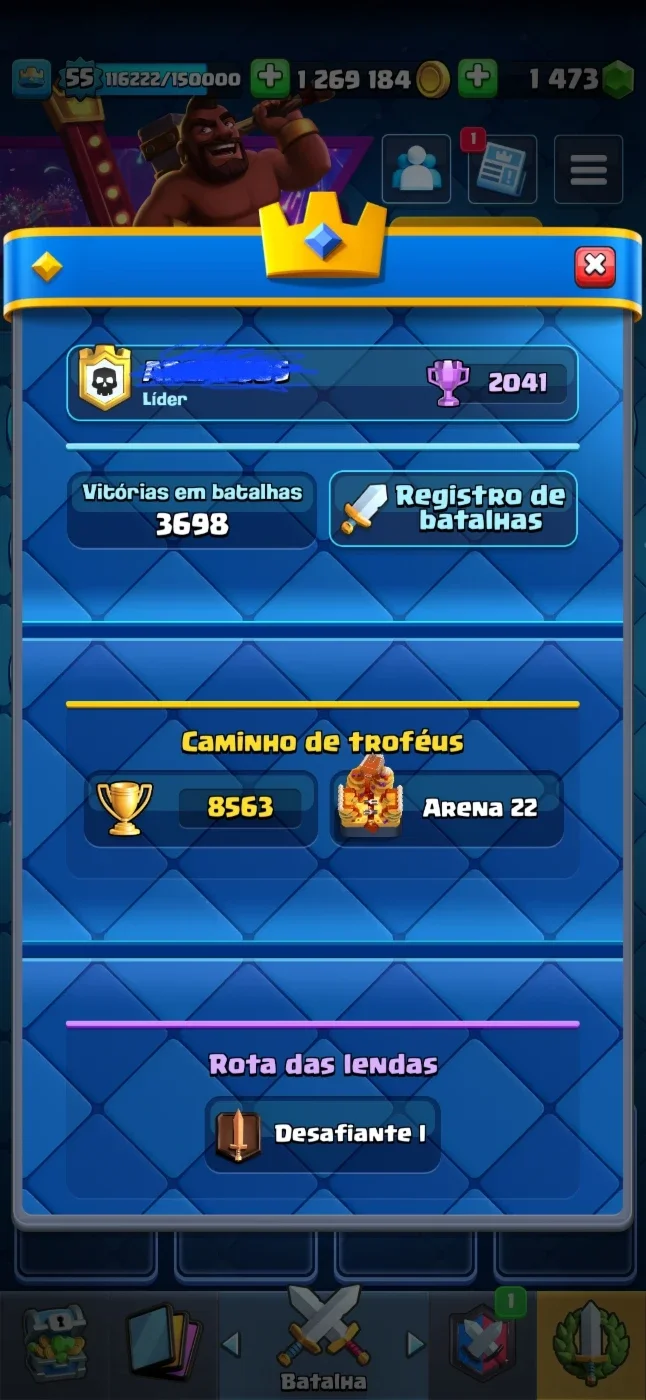
Task: Open the events laurel tab
Action: point(591,1343)
